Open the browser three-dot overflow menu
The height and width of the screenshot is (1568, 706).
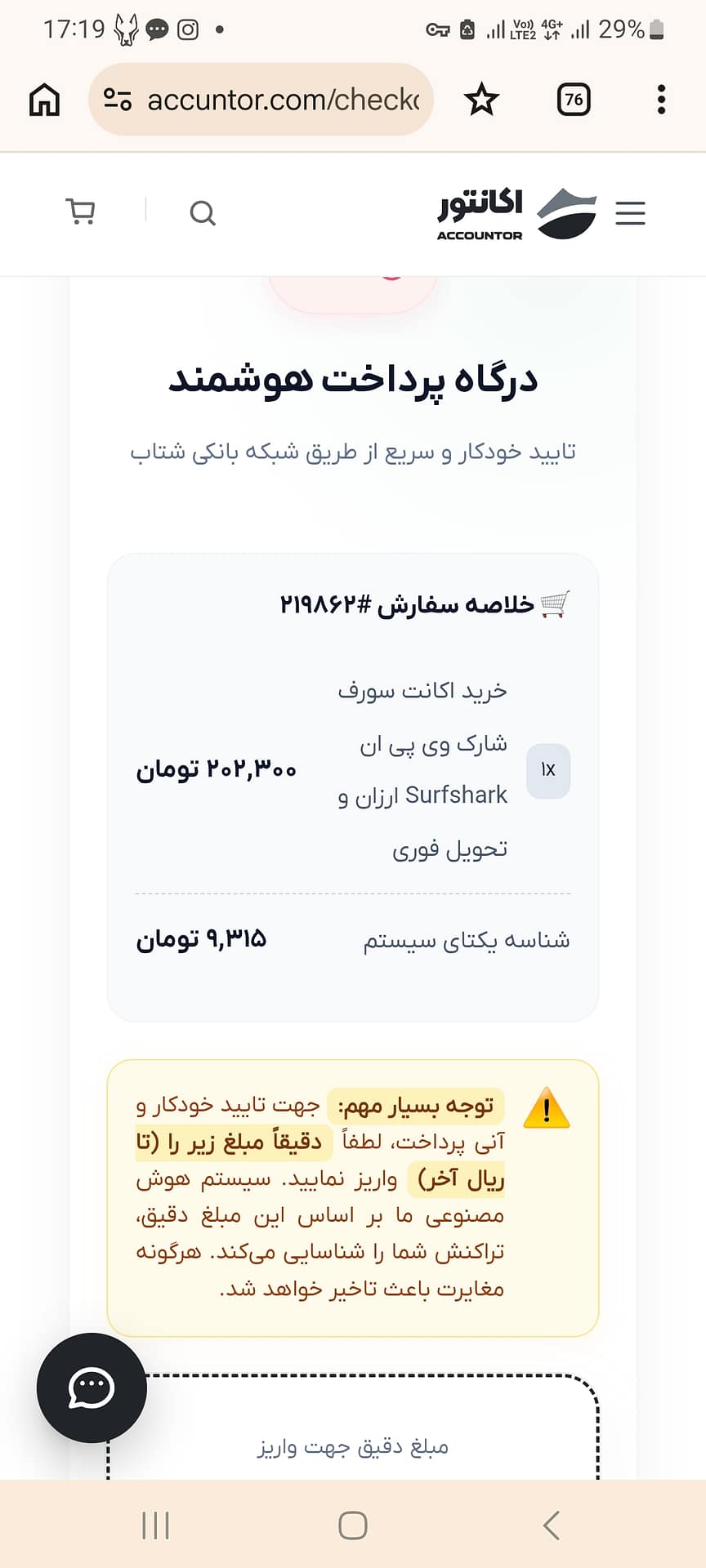661,100
